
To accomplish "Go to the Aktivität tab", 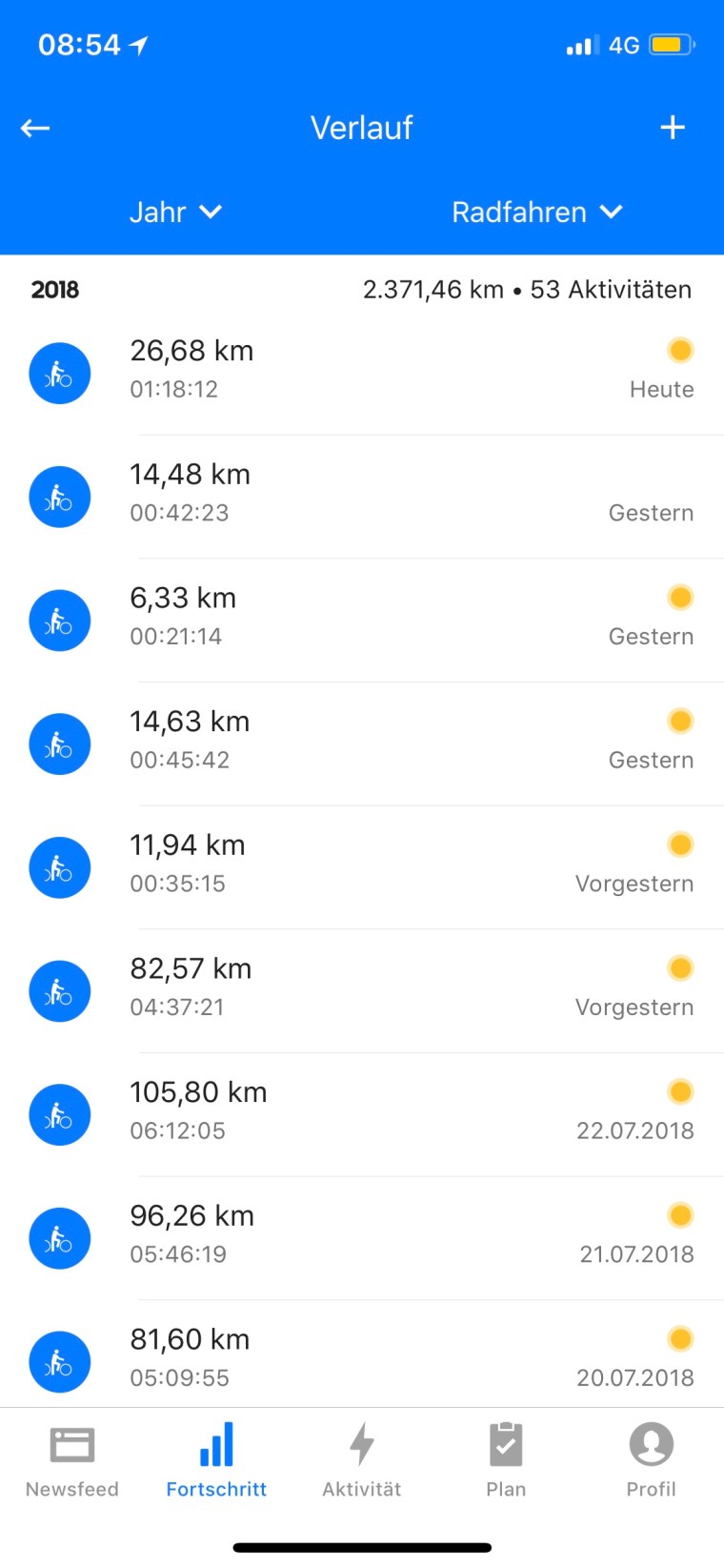I will click(362, 1460).
